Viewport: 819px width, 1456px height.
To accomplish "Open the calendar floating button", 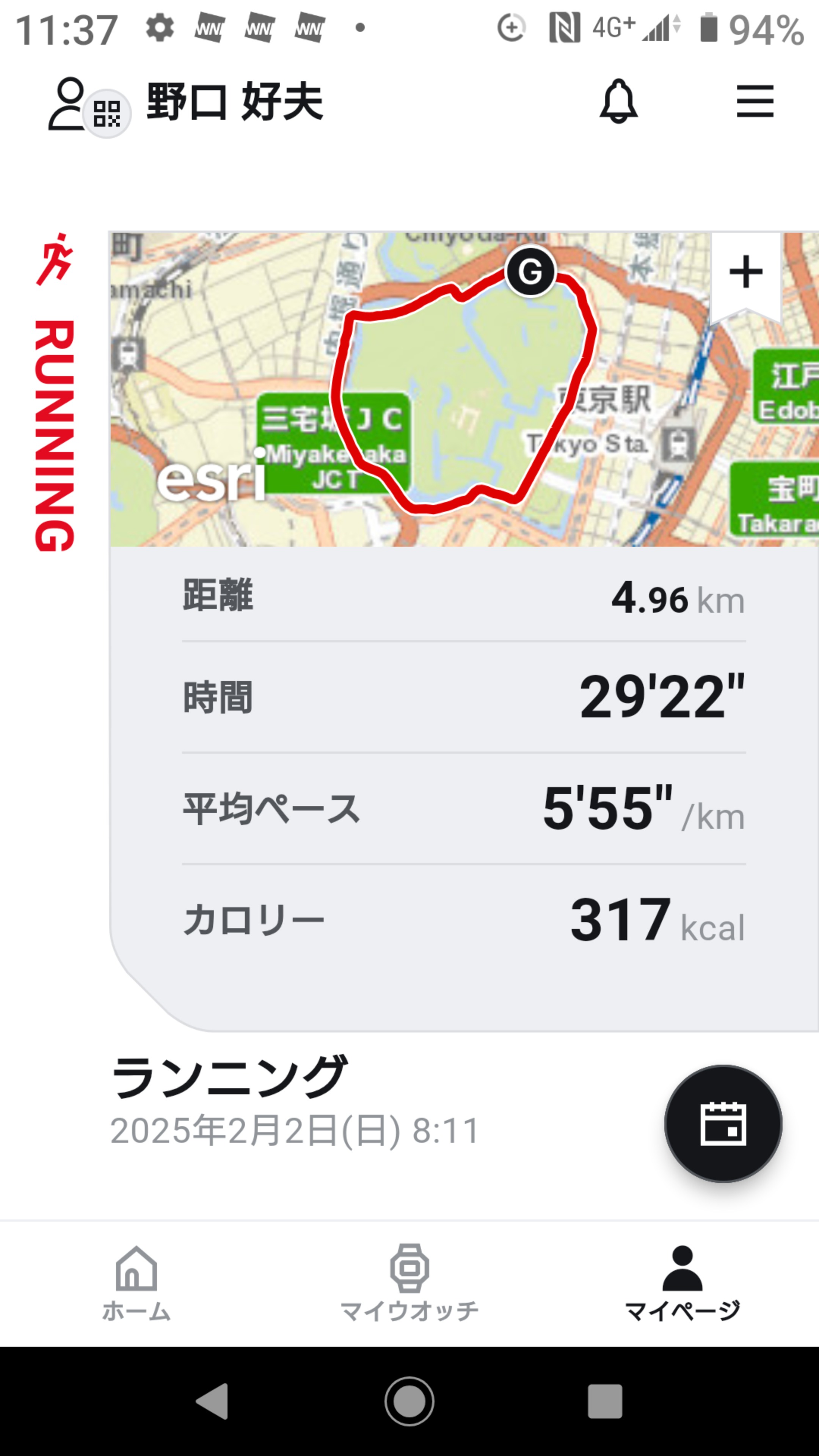I will point(723,1123).
